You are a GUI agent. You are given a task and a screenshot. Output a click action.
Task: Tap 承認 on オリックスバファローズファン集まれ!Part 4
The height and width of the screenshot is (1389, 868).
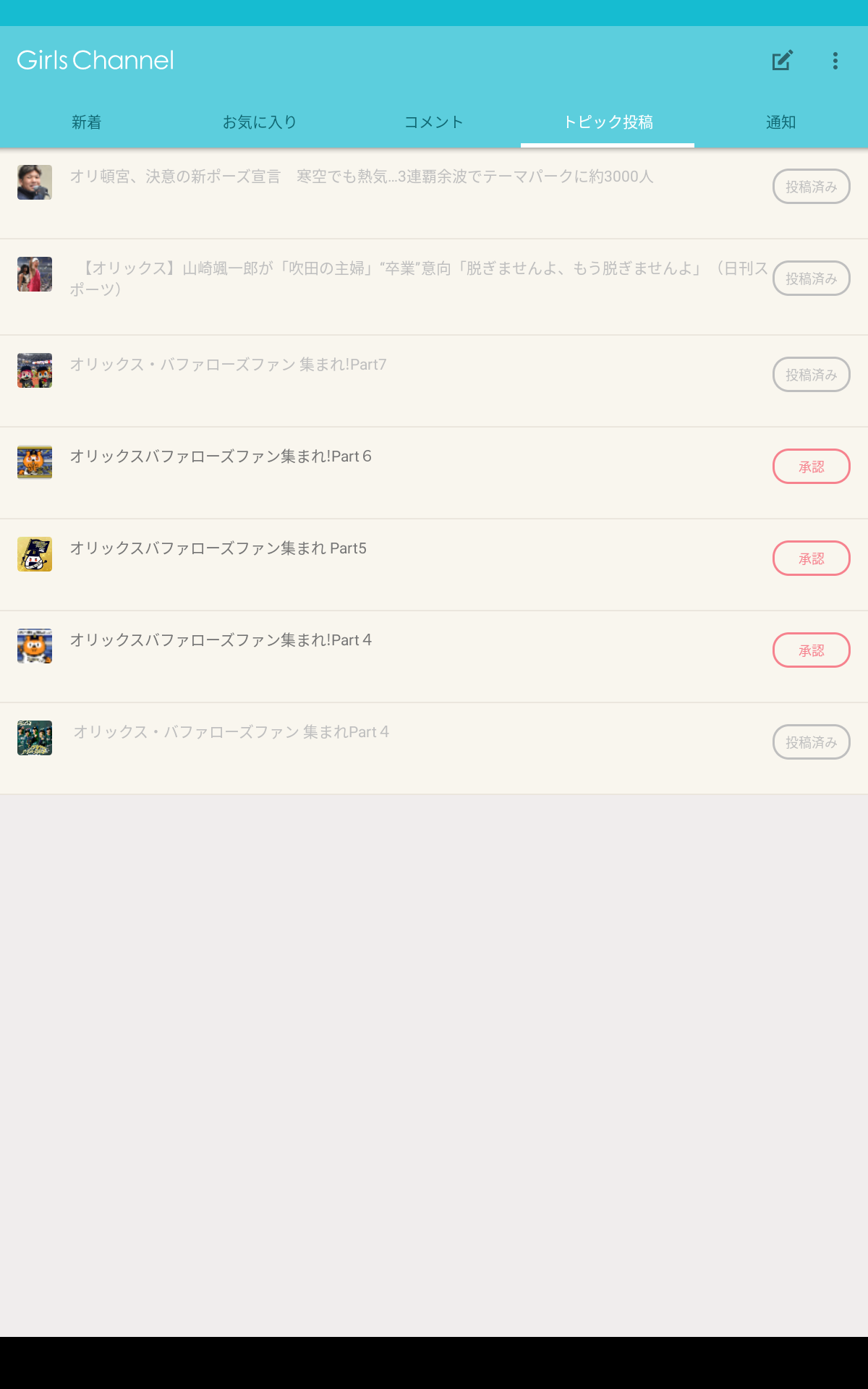click(812, 650)
